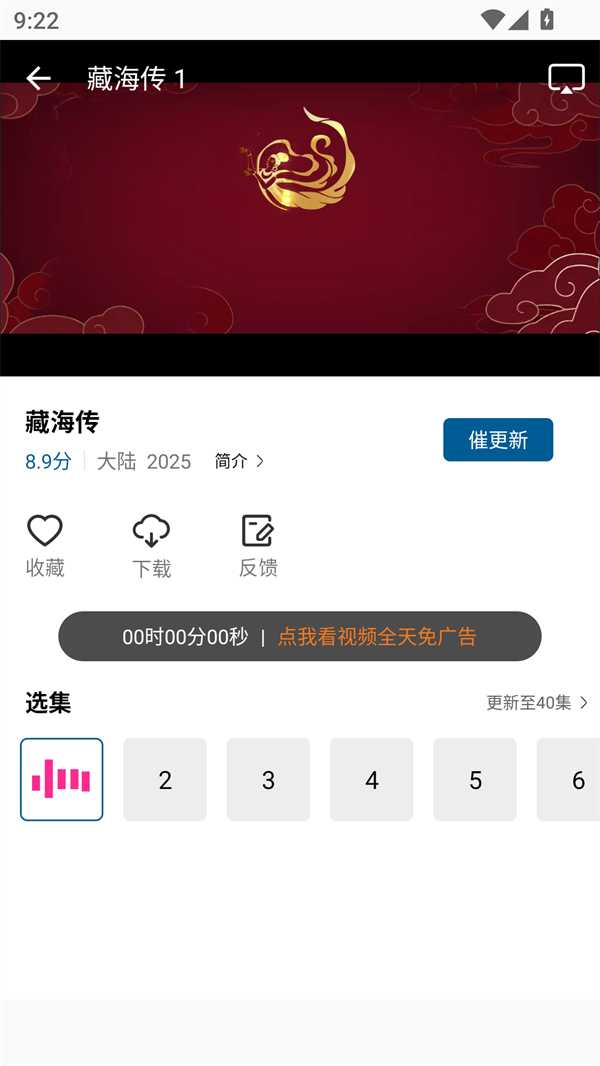Cast the video to another screen
The width and height of the screenshot is (600, 1066).
(x=566, y=78)
